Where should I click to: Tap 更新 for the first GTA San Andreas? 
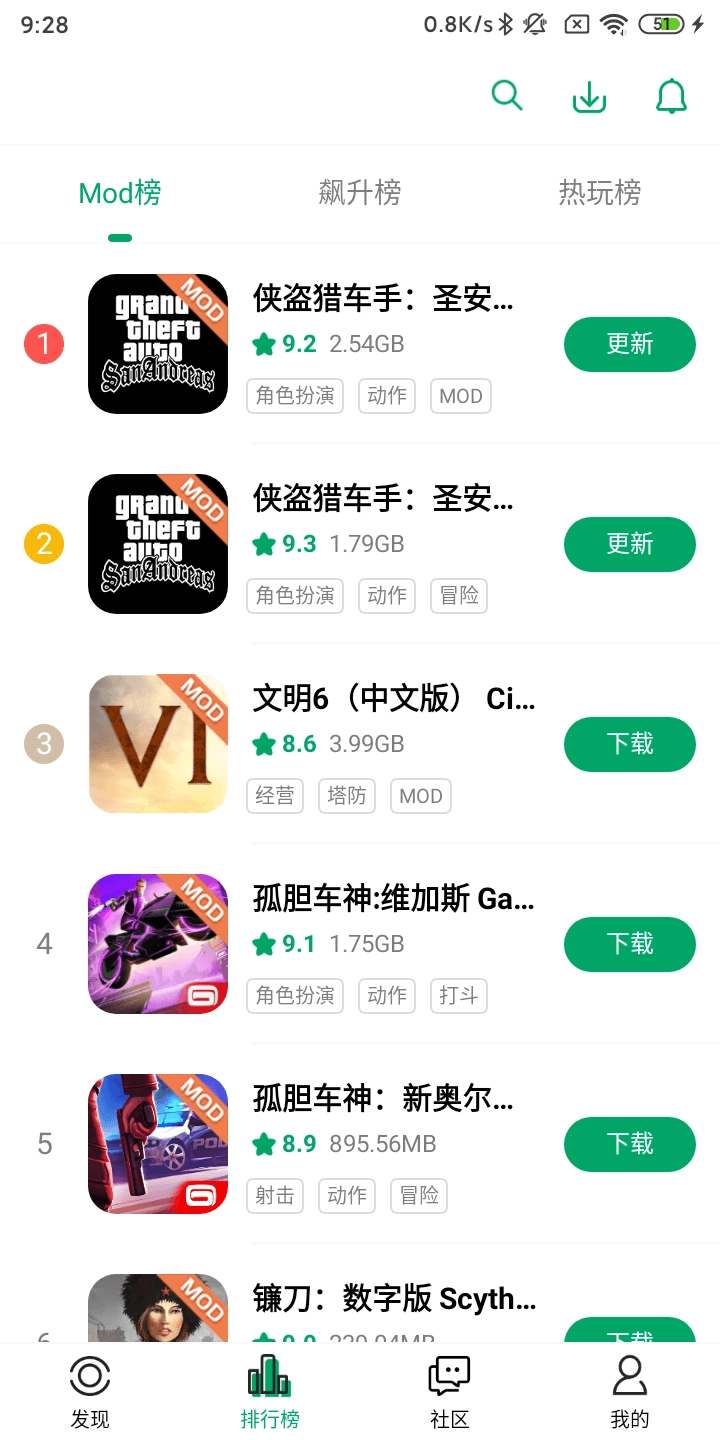click(629, 344)
